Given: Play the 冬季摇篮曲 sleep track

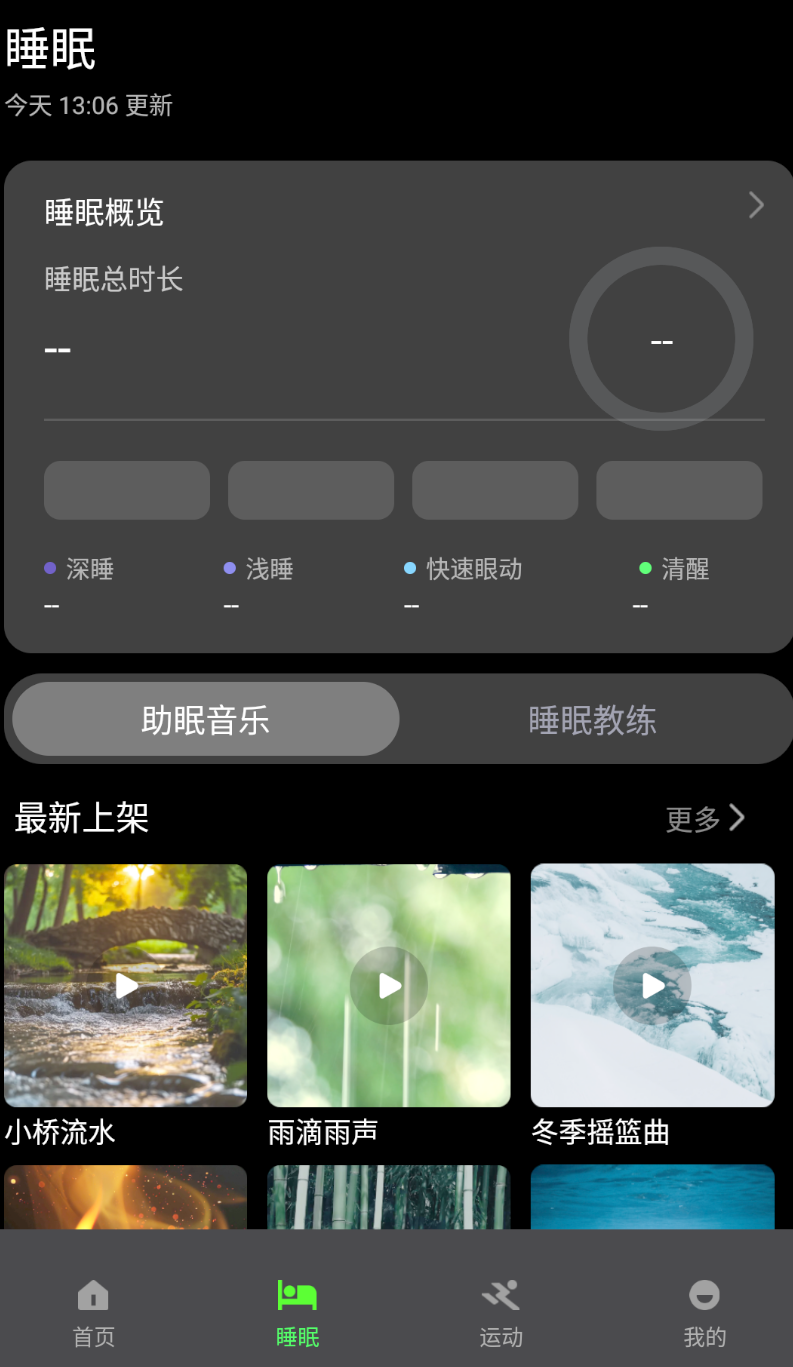Looking at the screenshot, I should pyautogui.click(x=652, y=985).
